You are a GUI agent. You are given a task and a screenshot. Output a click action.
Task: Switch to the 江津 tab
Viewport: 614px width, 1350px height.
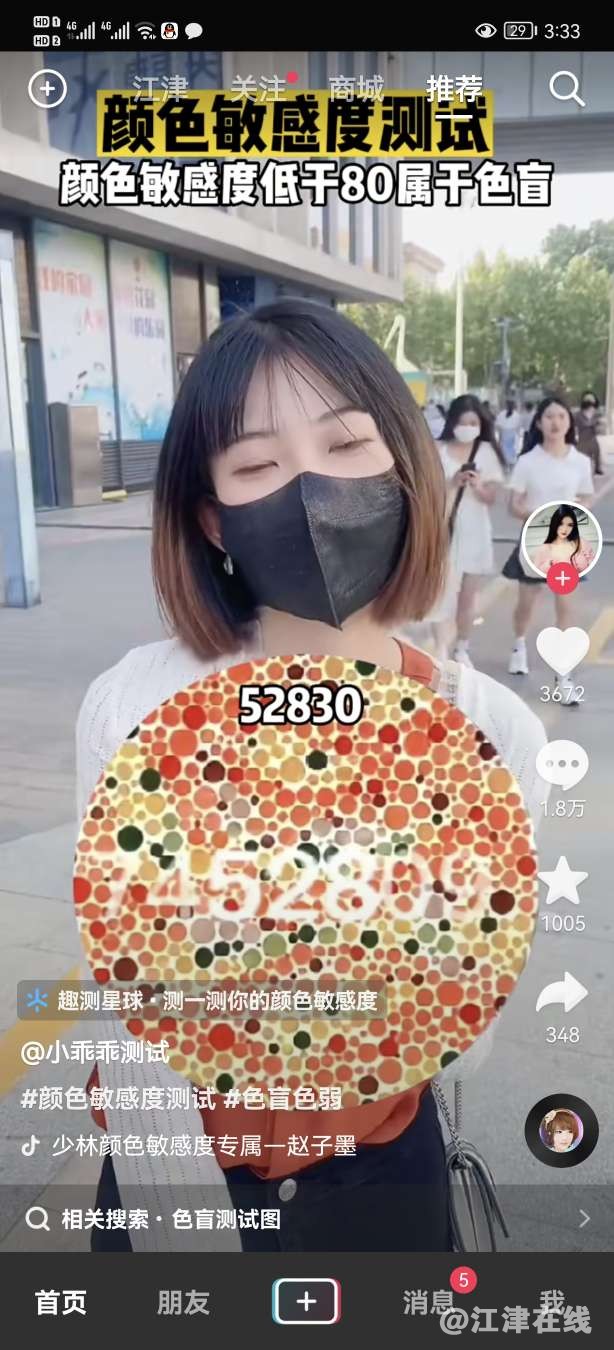[x=160, y=89]
